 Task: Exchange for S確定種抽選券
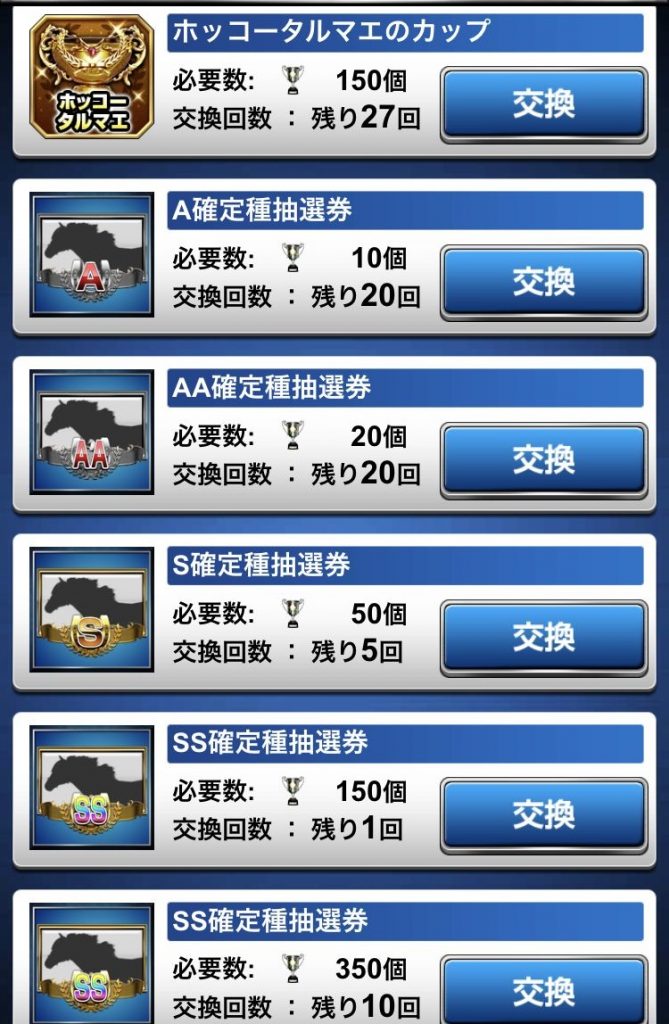pyautogui.click(x=544, y=636)
